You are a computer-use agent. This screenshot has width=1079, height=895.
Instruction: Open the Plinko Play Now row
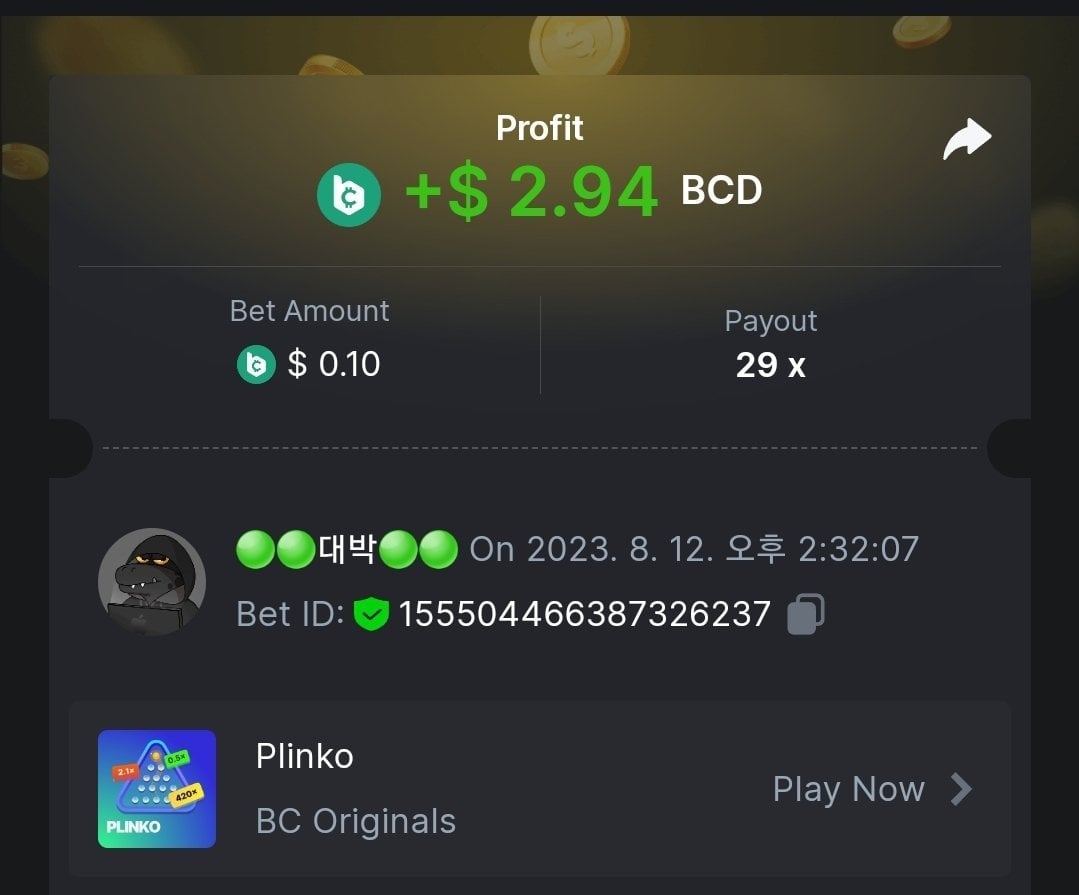pos(870,789)
